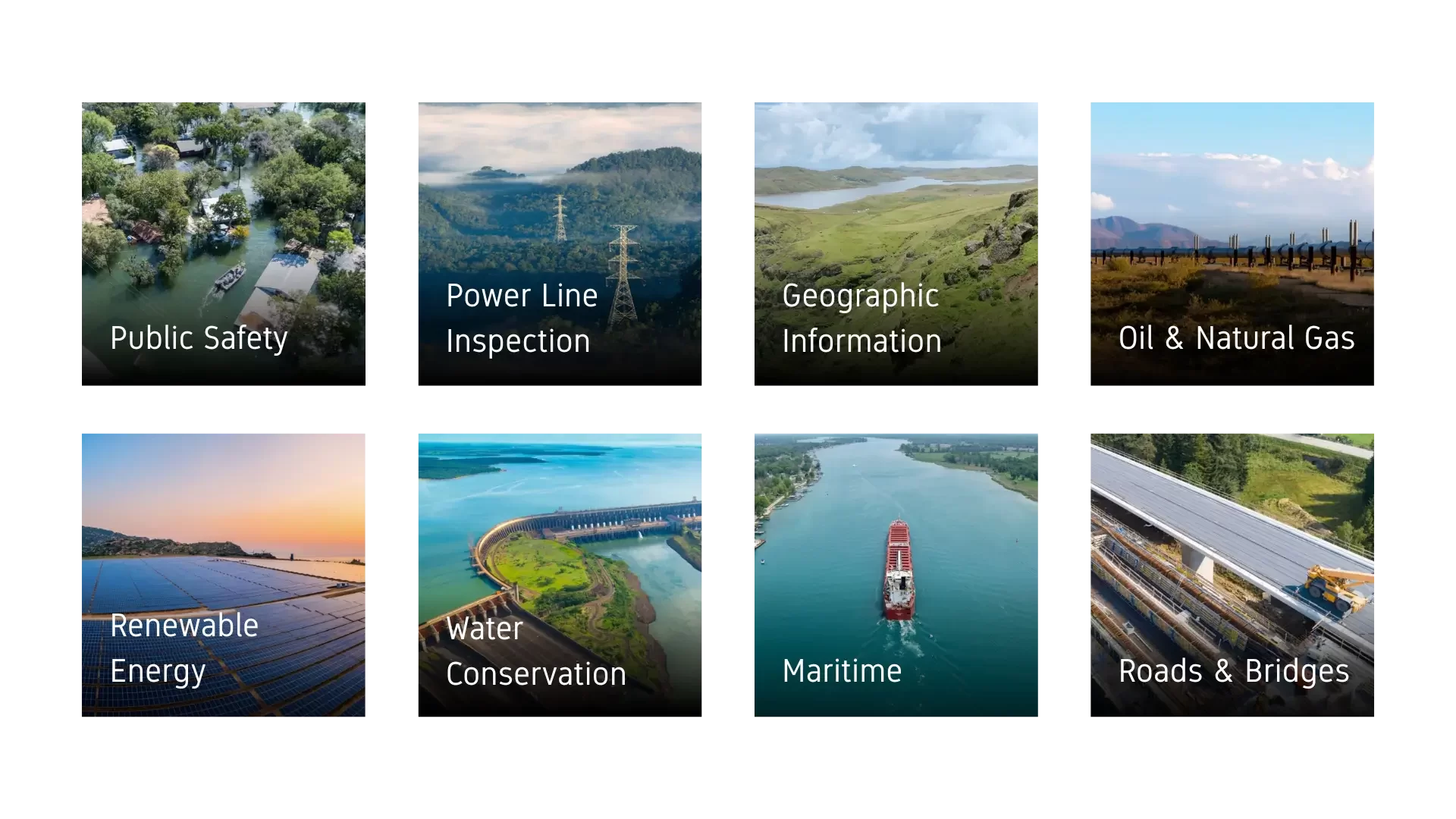This screenshot has height=819, width=1456.
Task: Open Geographic Information category
Action: click(x=898, y=241)
